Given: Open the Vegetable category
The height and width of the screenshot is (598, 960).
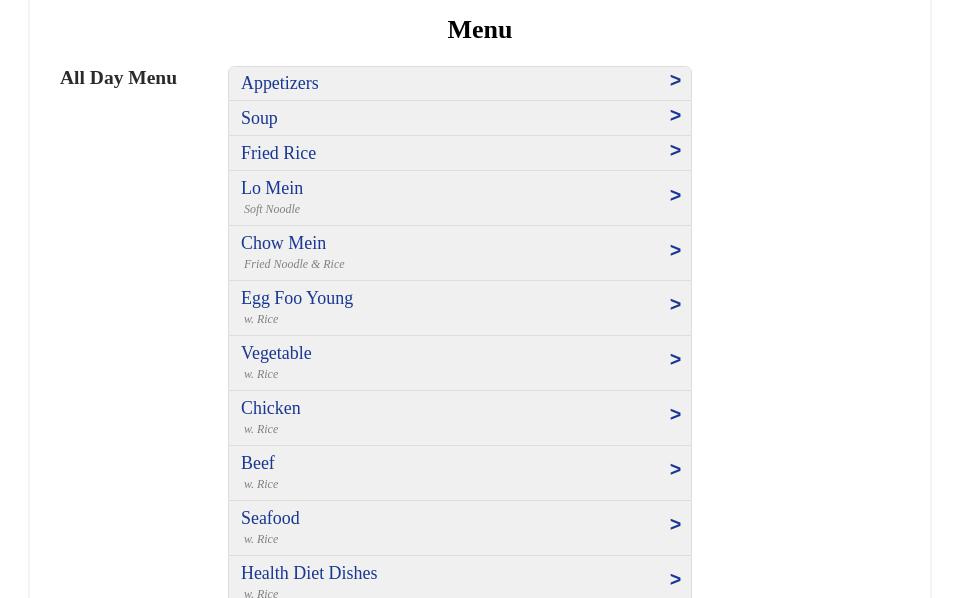Looking at the screenshot, I should [276, 354].
